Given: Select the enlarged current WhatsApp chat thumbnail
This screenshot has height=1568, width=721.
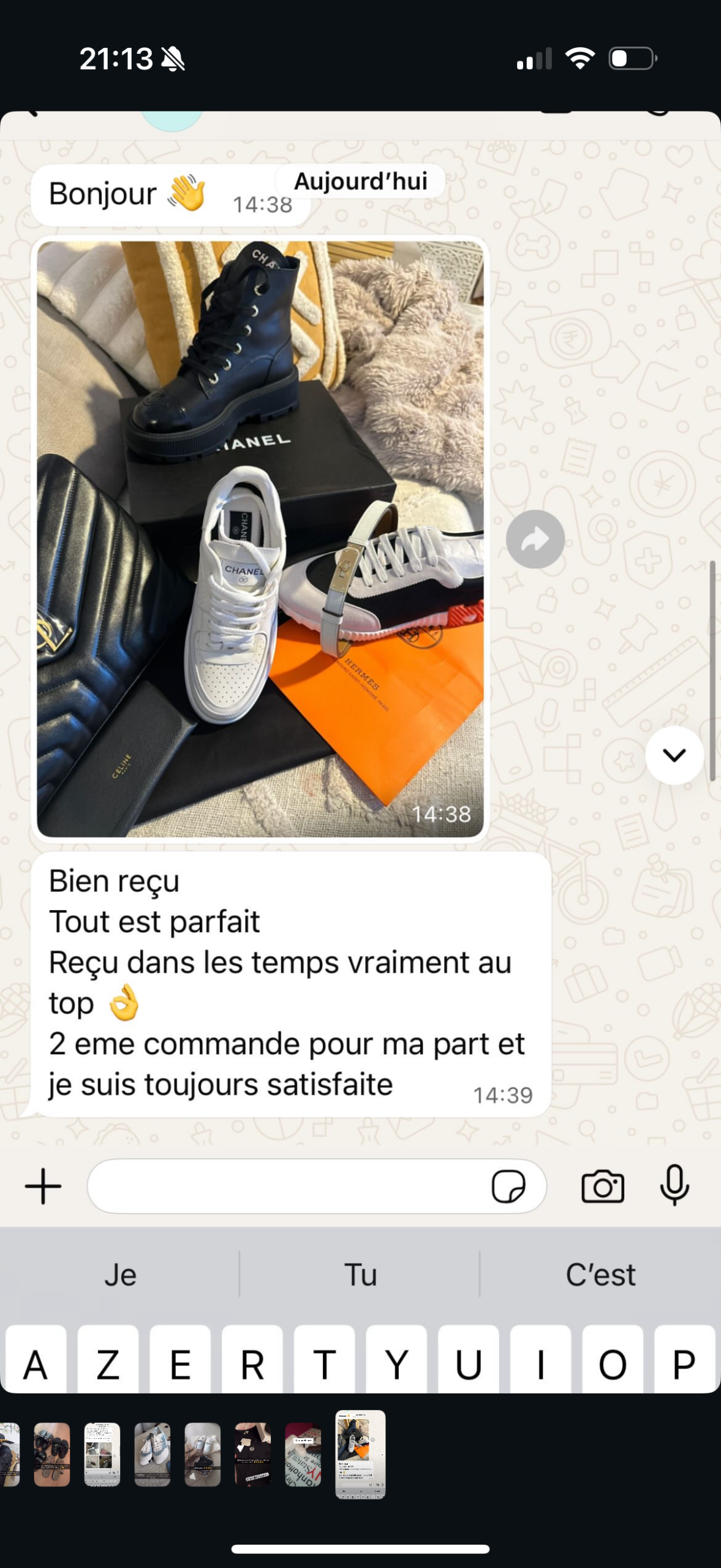Looking at the screenshot, I should [x=360, y=1454].
